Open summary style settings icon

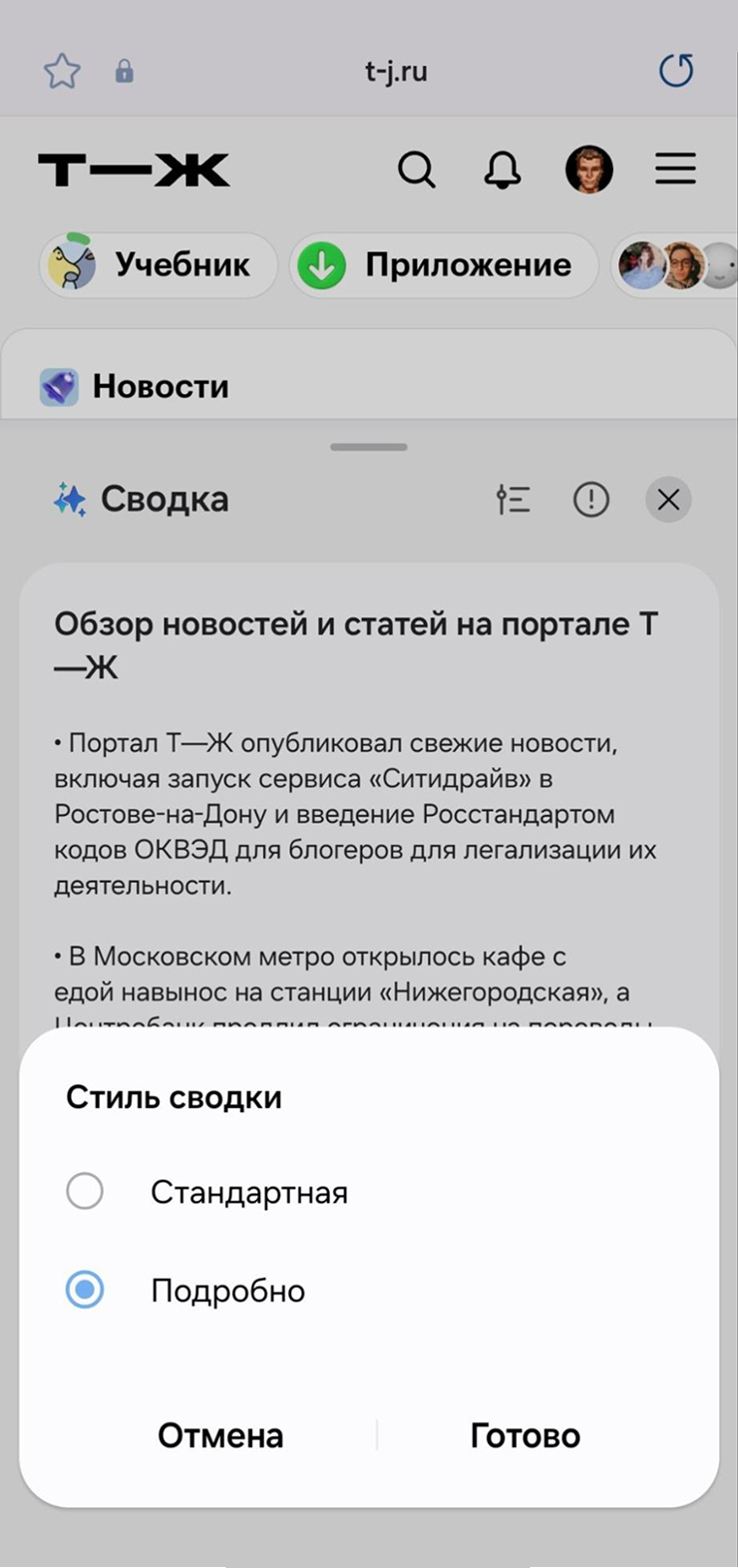[x=513, y=499]
